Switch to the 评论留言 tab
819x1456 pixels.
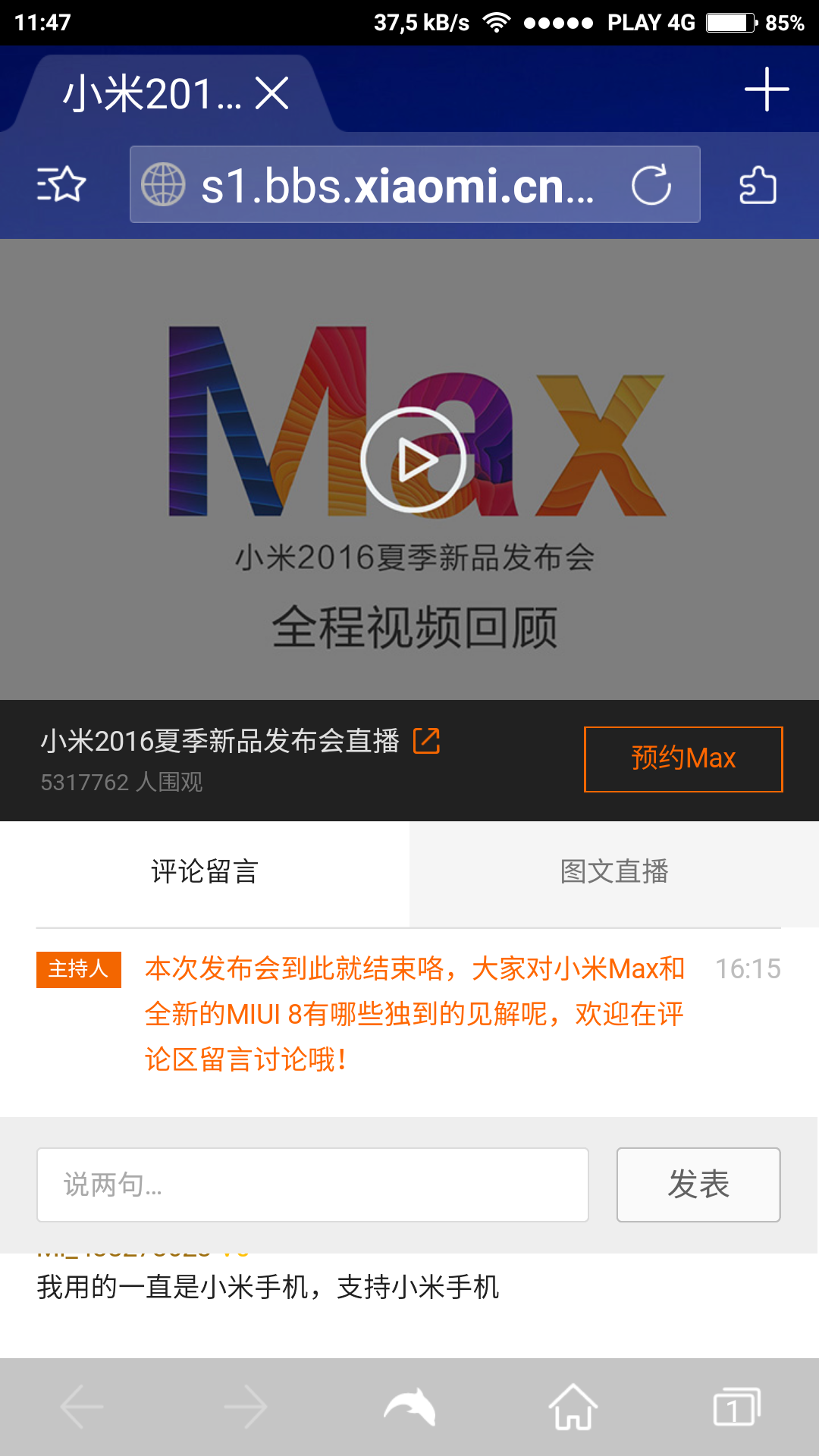point(205,872)
